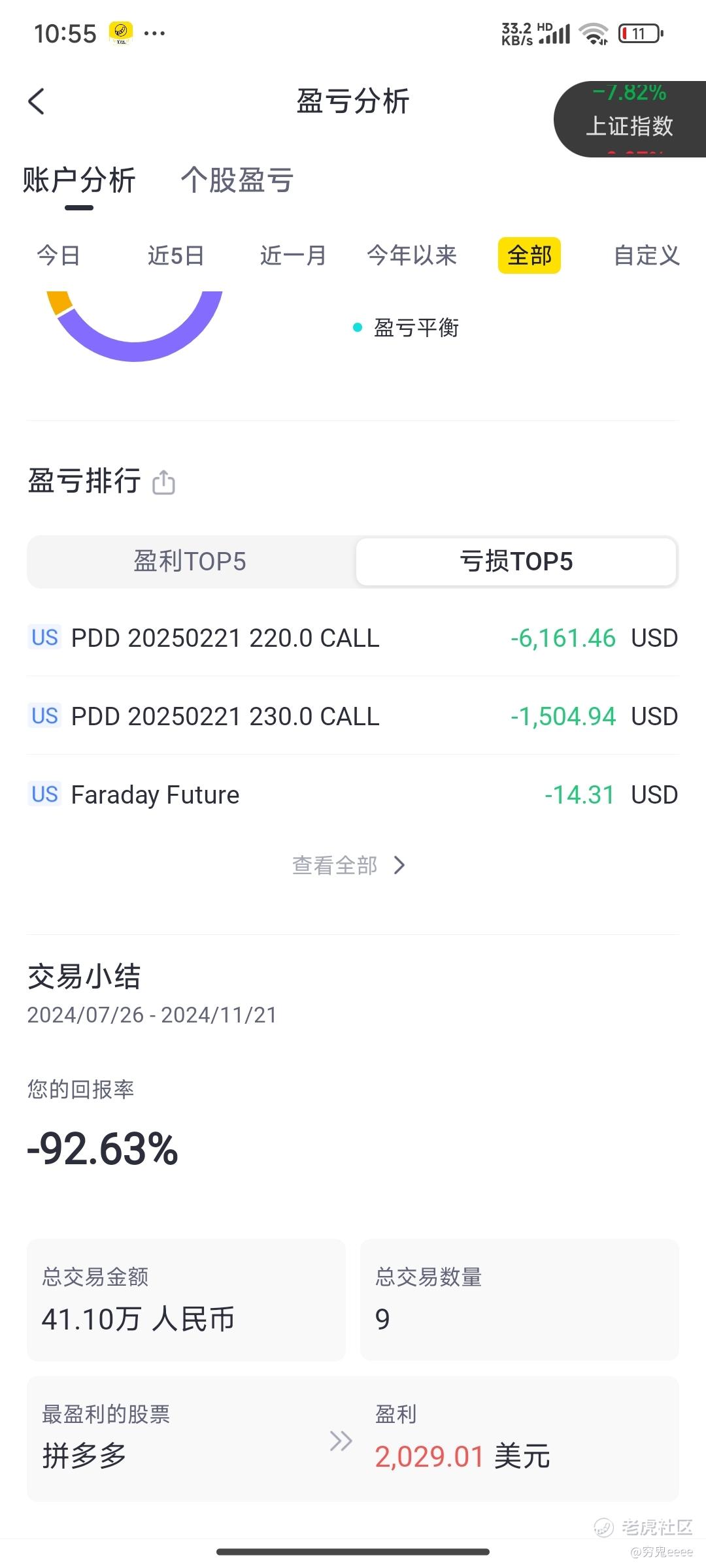Tap 查看全部 to view all rankings
The image size is (706, 1568).
[349, 865]
